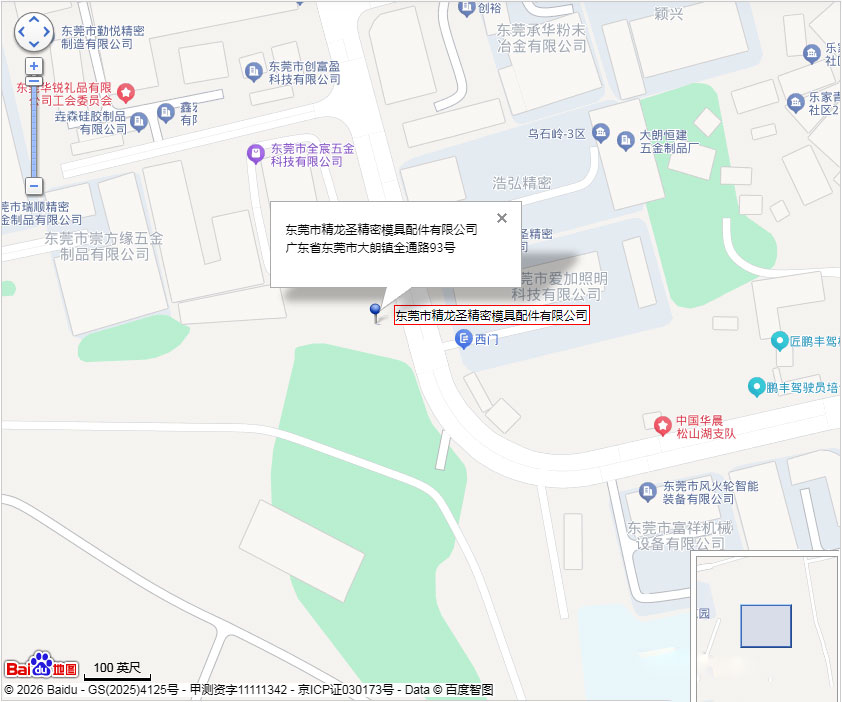The width and height of the screenshot is (842, 702).
Task: Pan the map upward with the arrow
Action: point(33,20)
